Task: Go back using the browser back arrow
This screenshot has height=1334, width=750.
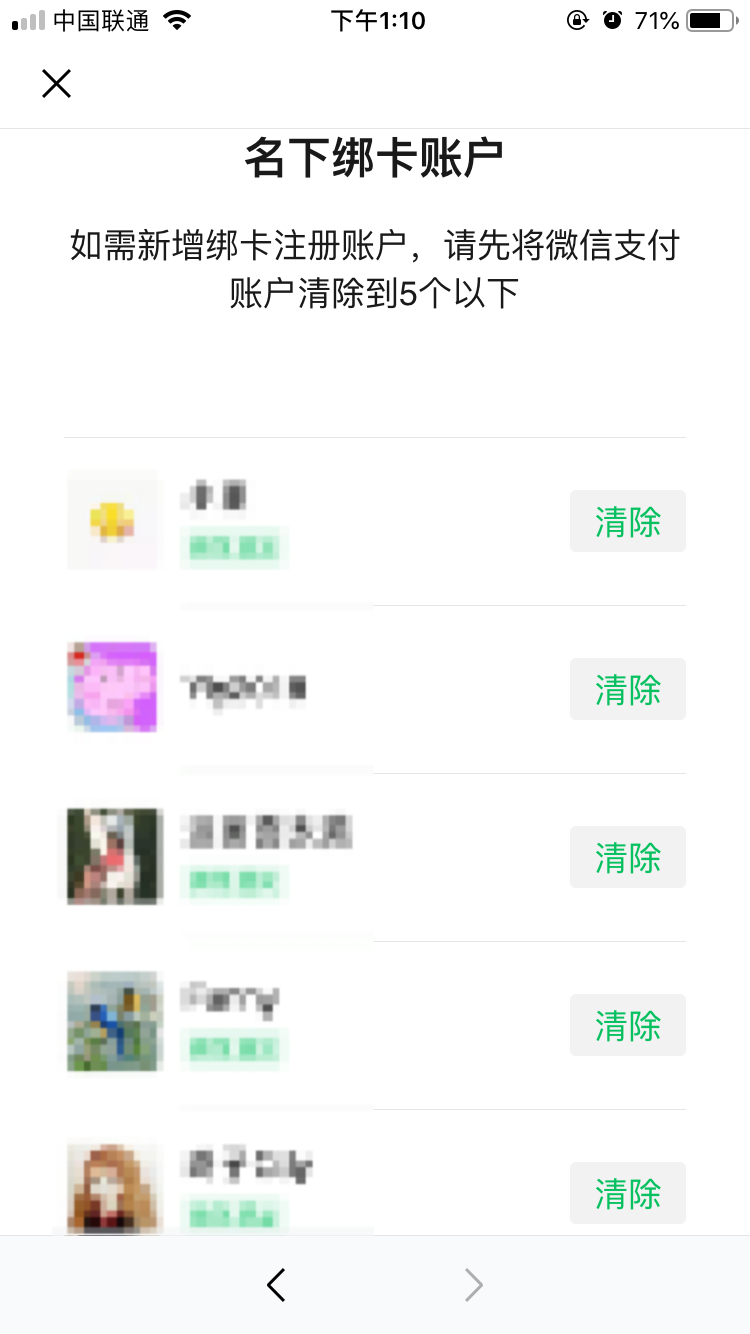Action: point(277,1285)
